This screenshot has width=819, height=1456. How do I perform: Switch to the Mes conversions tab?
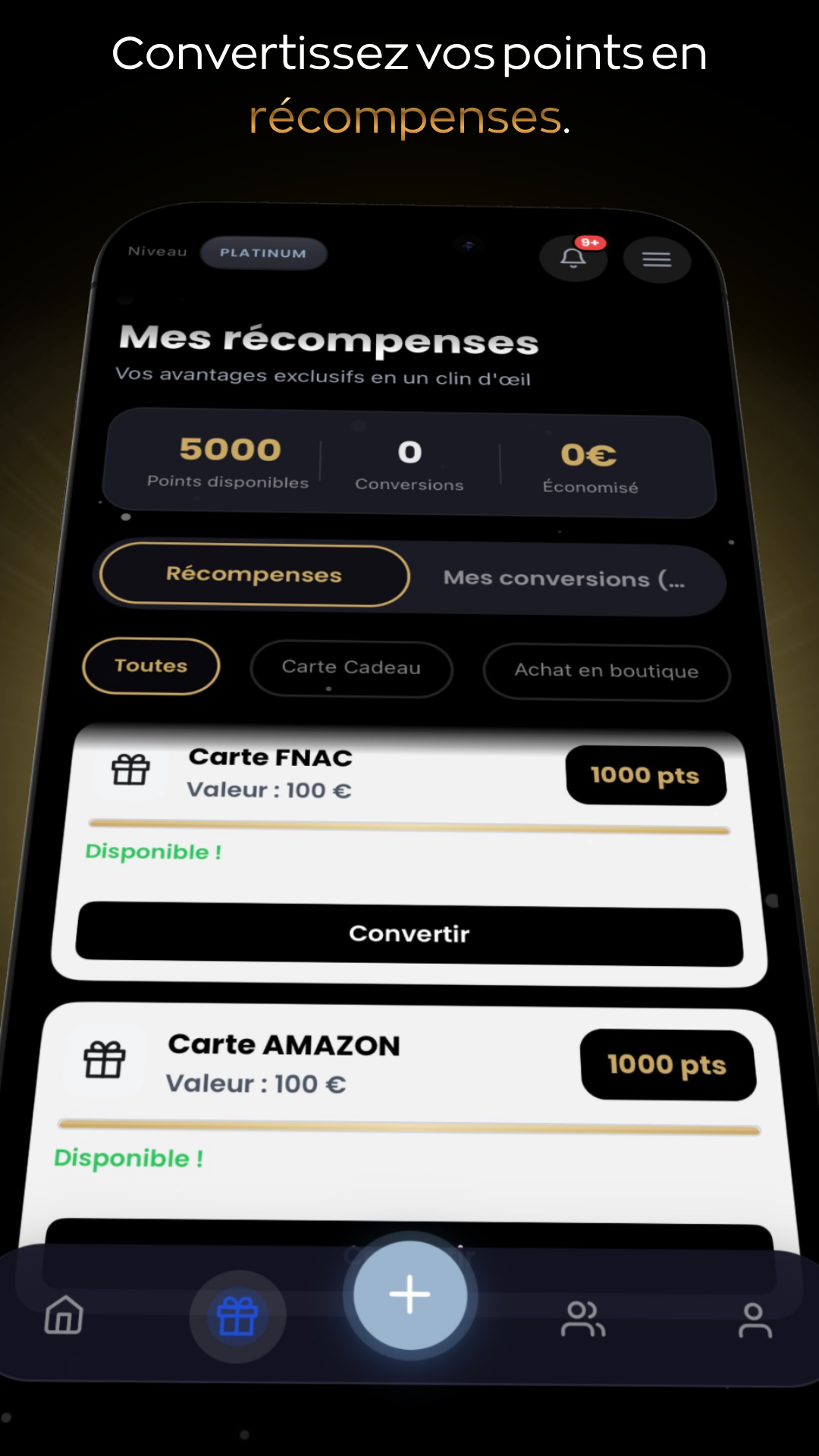click(564, 579)
